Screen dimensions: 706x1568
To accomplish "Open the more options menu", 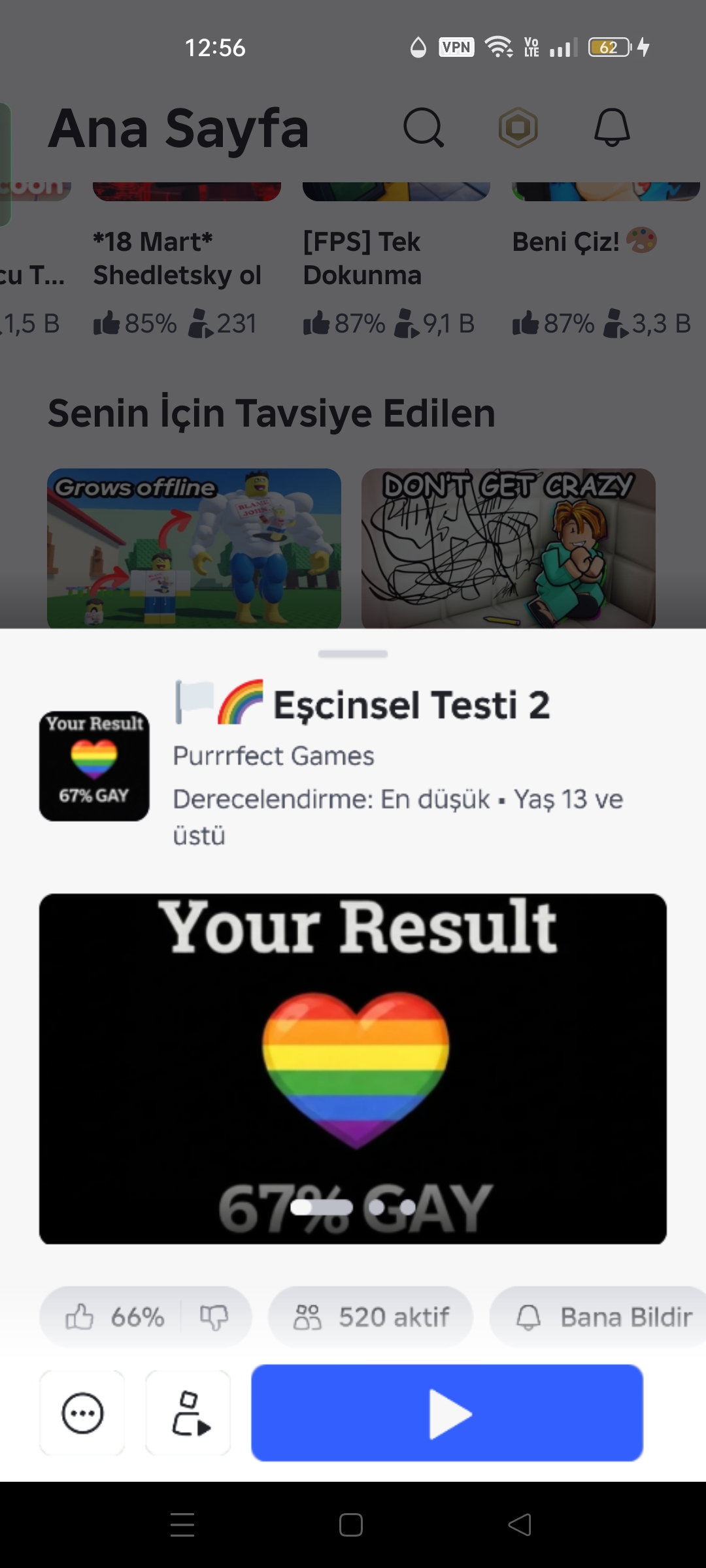I will tap(82, 1413).
